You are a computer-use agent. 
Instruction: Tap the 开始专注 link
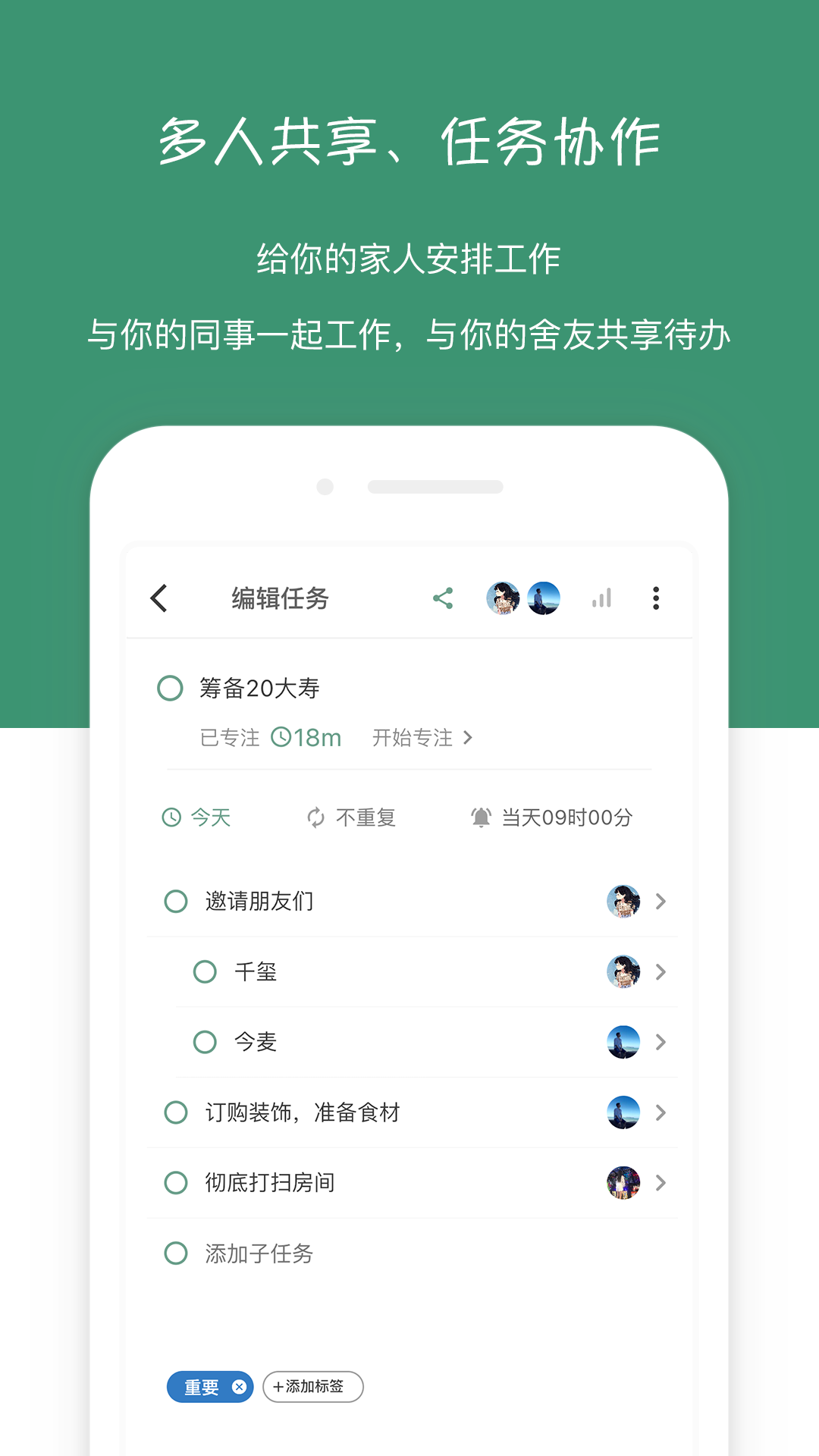pyautogui.click(x=413, y=737)
